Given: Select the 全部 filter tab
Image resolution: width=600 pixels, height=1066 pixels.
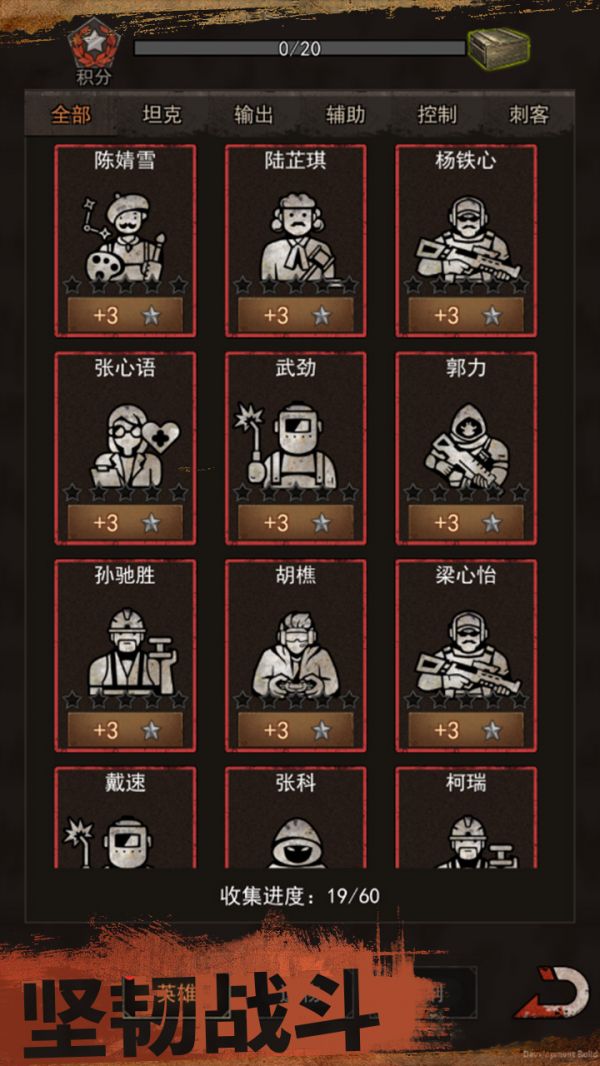Looking at the screenshot, I should pos(70,115).
